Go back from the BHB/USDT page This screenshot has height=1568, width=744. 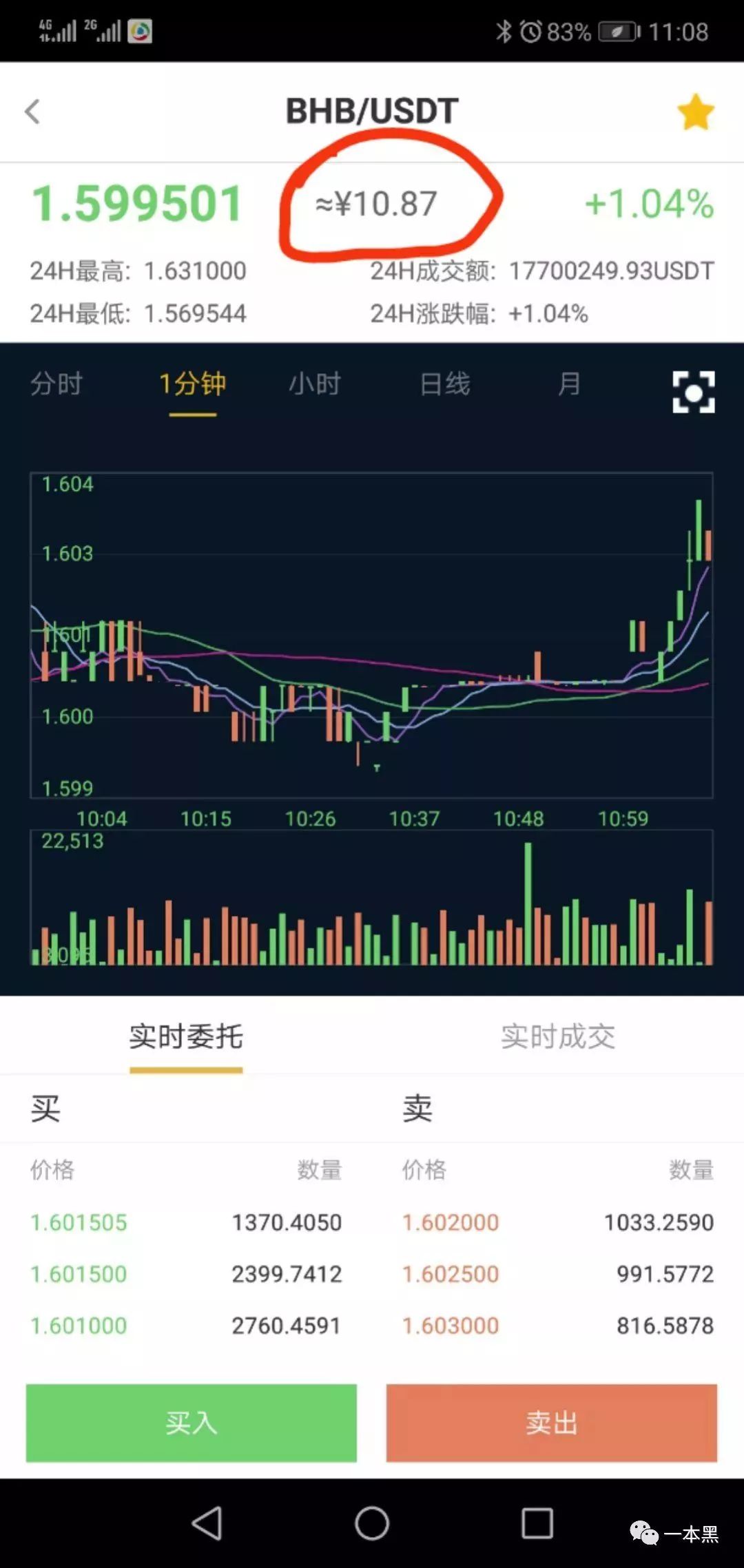pyautogui.click(x=32, y=112)
